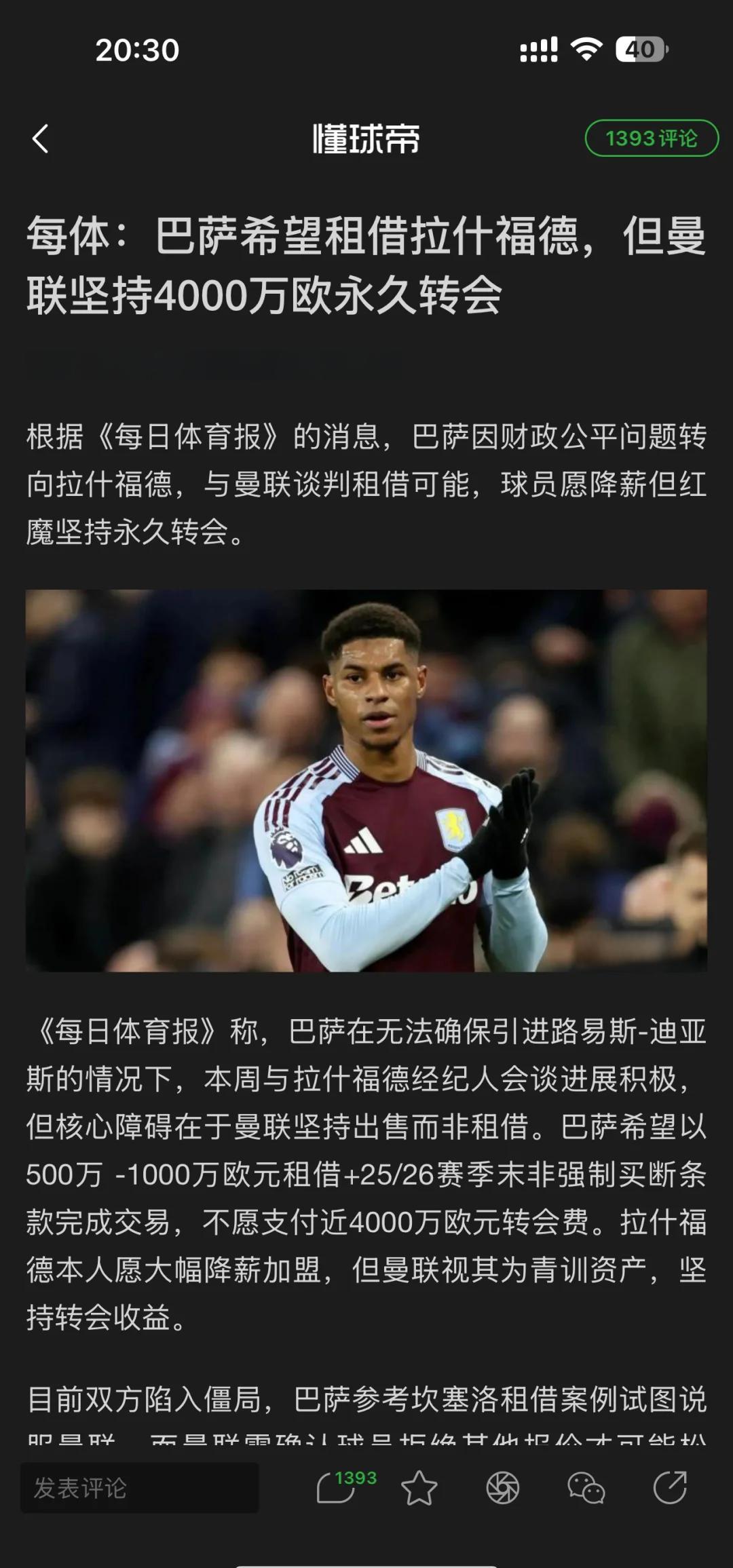The image size is (733, 1568).
Task: Tap the 发表评论 comment field
Action: [x=139, y=1488]
